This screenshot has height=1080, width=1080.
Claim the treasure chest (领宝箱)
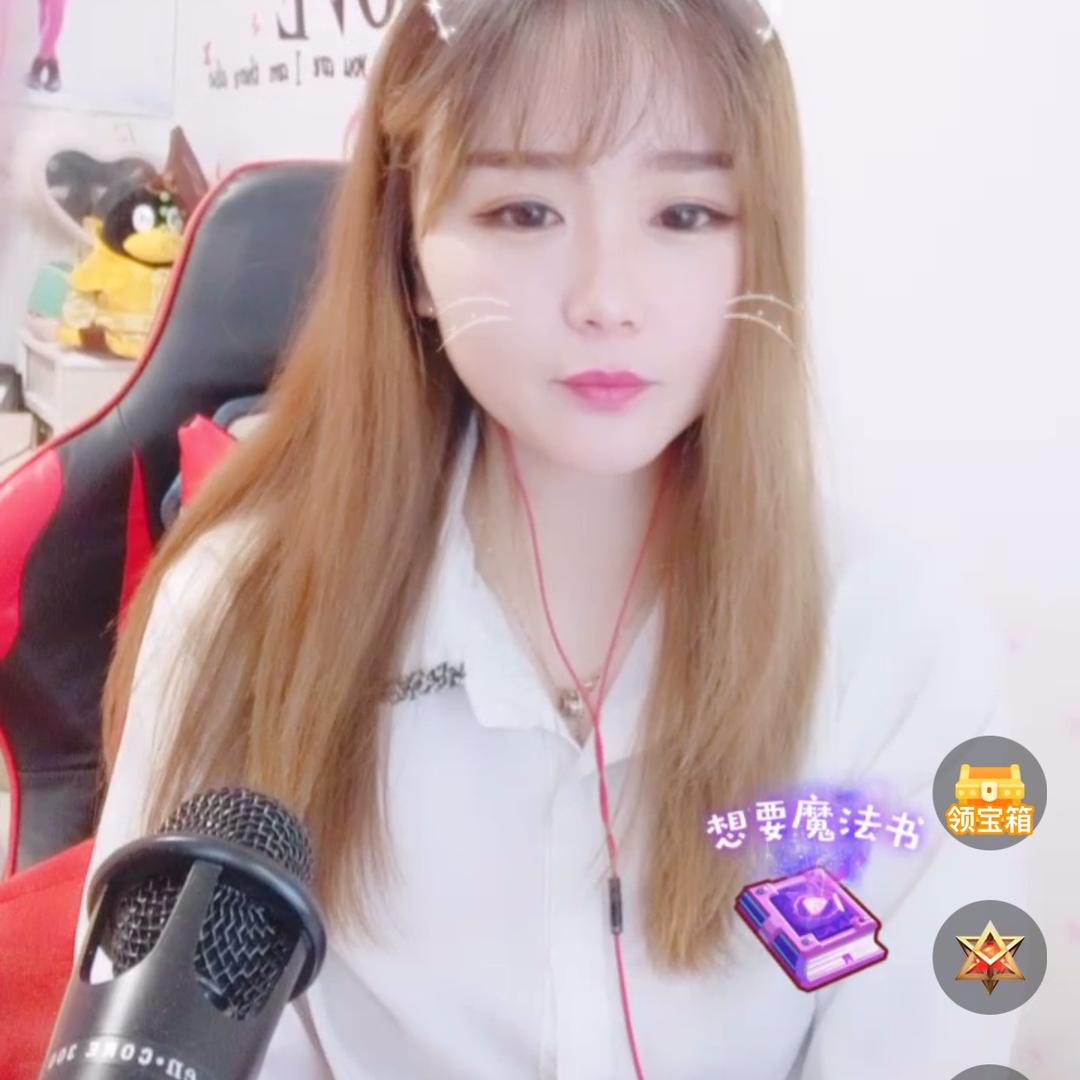click(x=989, y=792)
